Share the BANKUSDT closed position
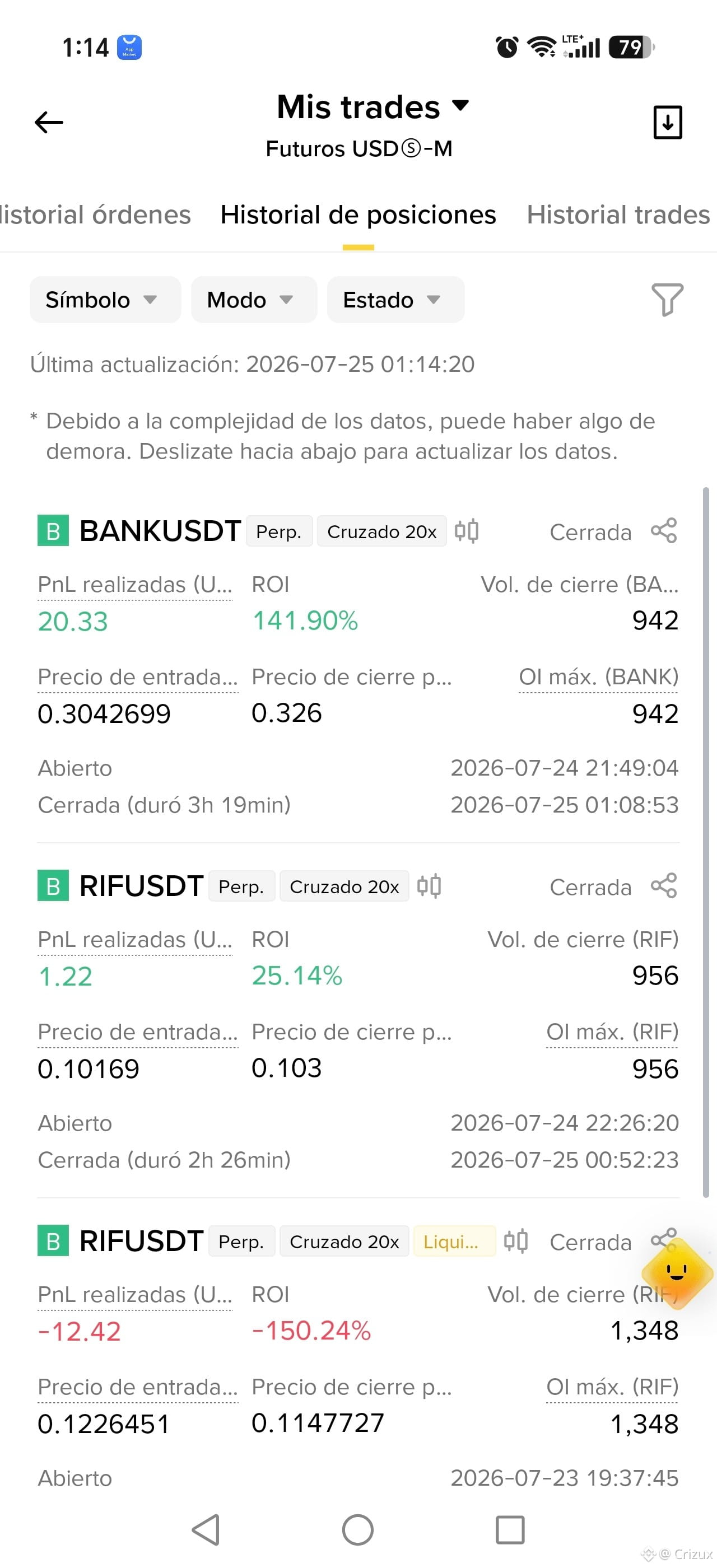717x1568 pixels. pos(663,531)
